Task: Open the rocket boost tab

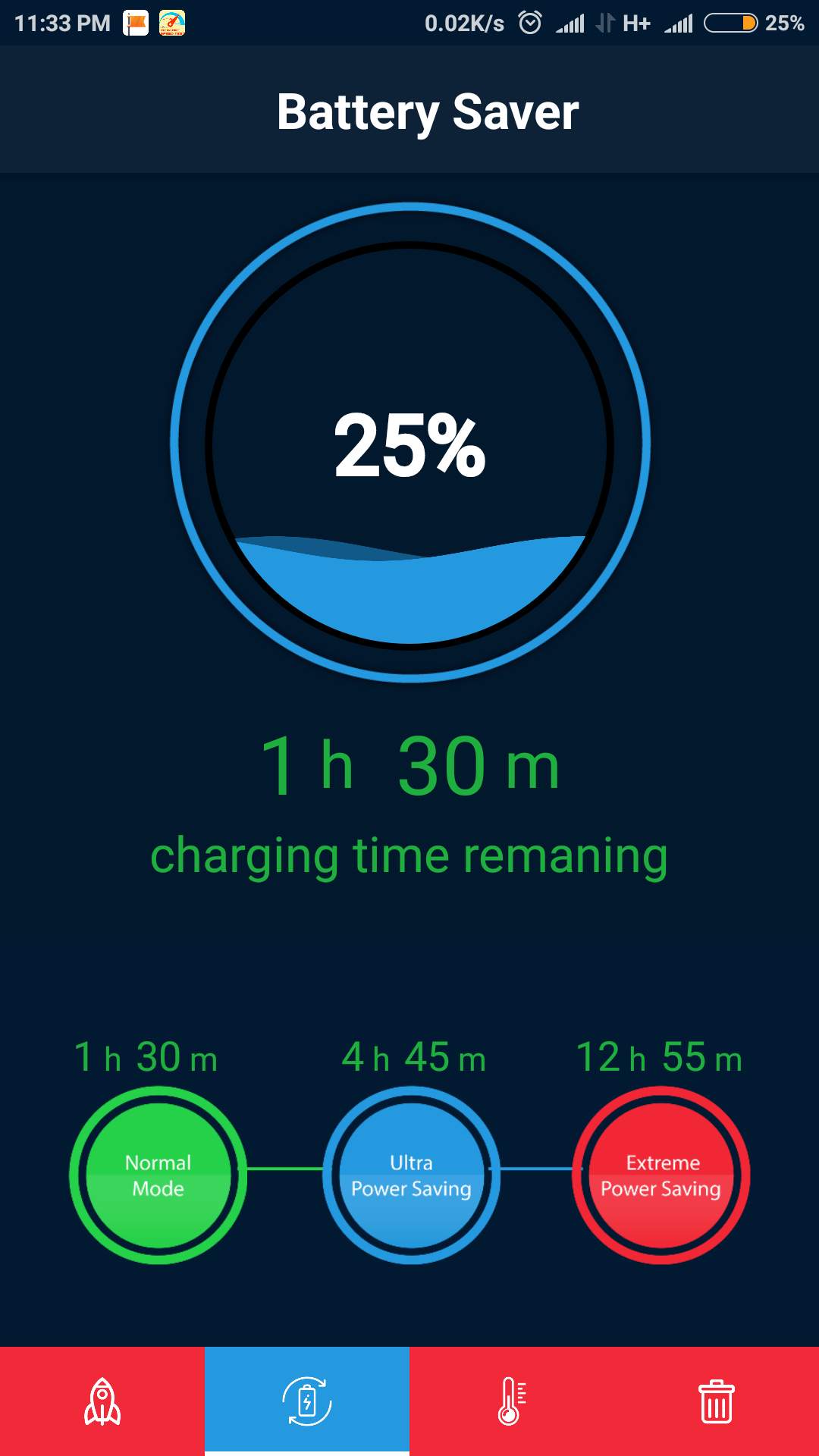Action: 102,1401
